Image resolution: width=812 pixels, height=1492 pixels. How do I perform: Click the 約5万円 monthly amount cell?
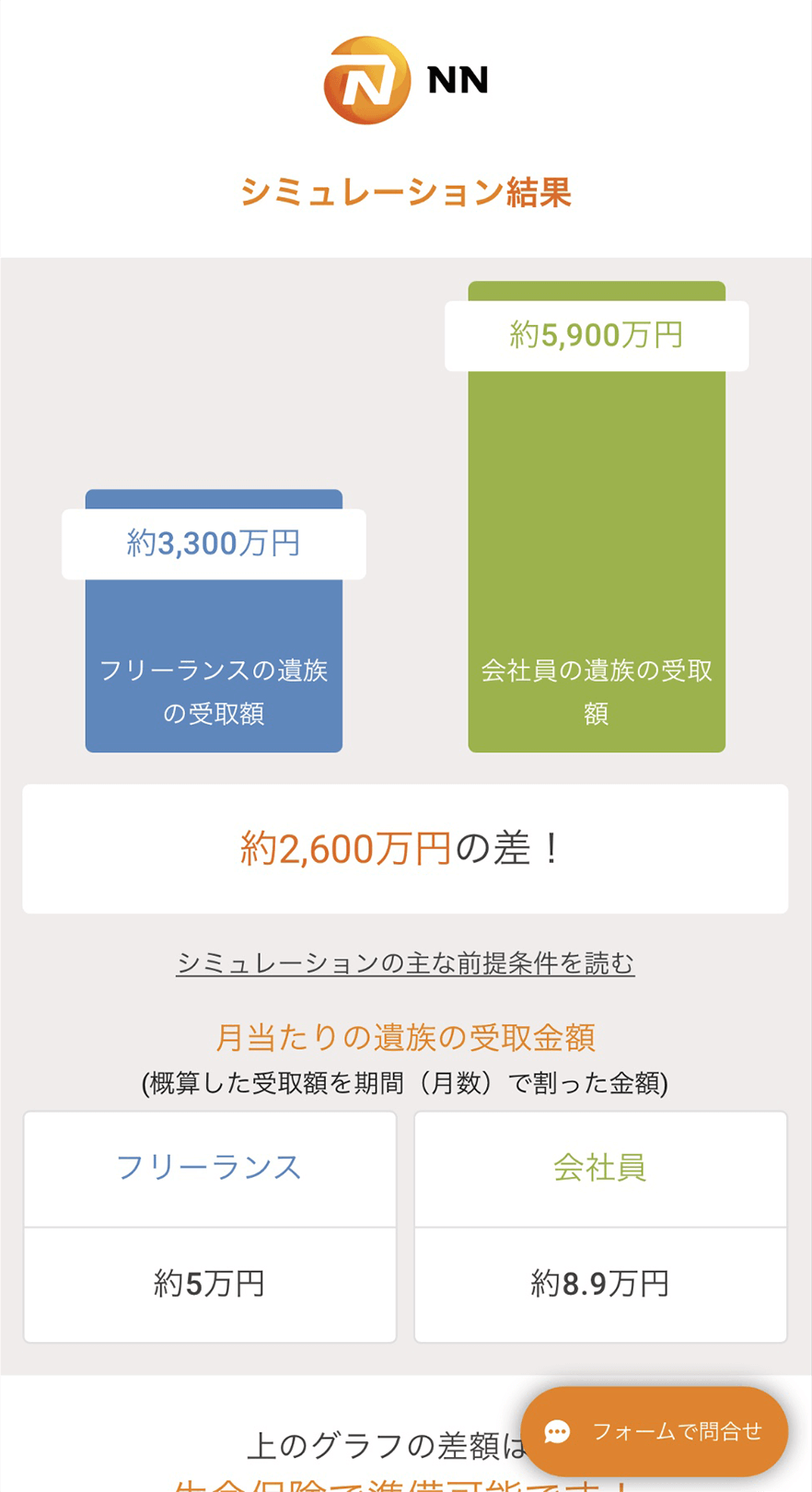coord(210,1284)
